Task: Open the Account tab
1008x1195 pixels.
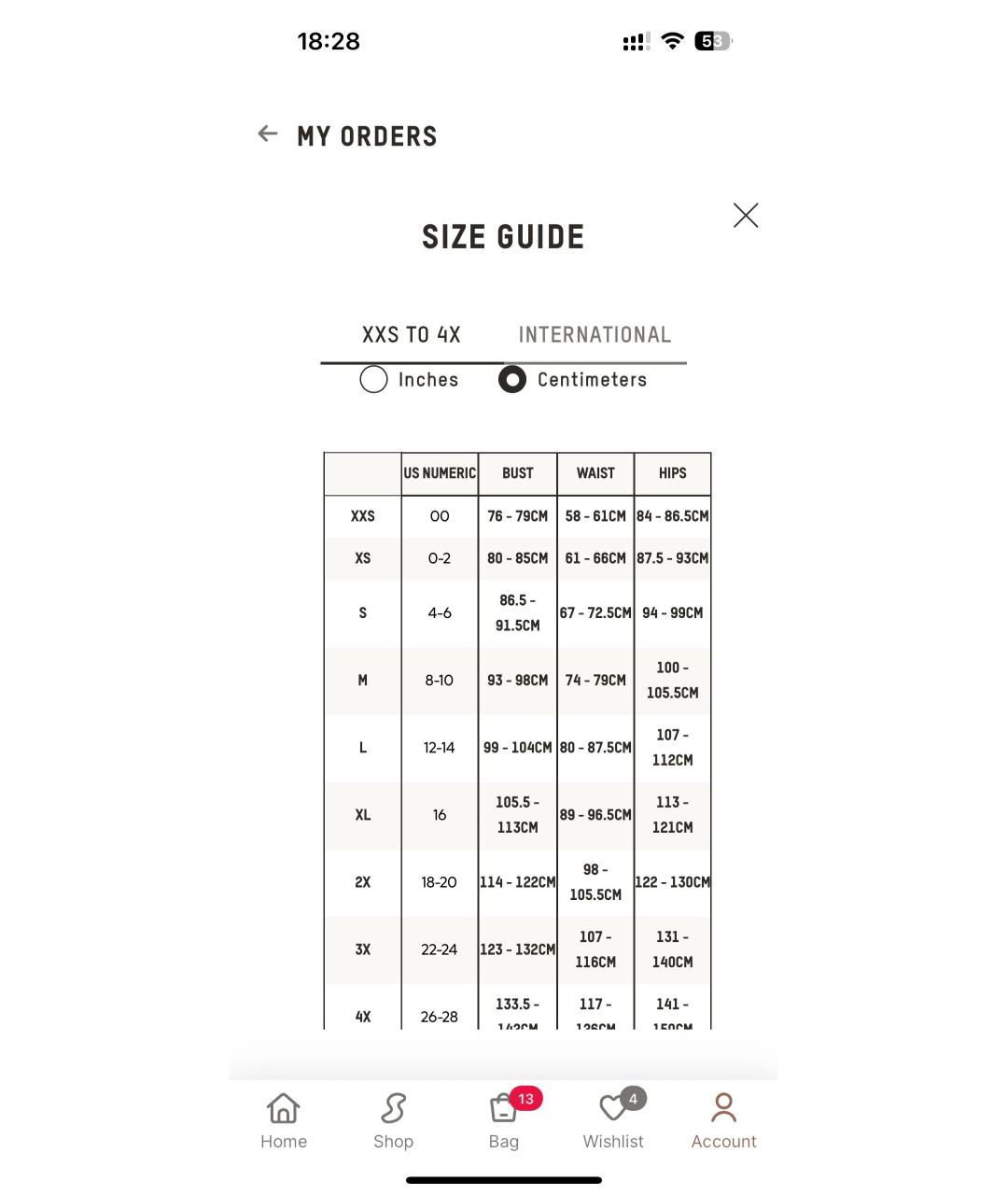Action: 723,1120
